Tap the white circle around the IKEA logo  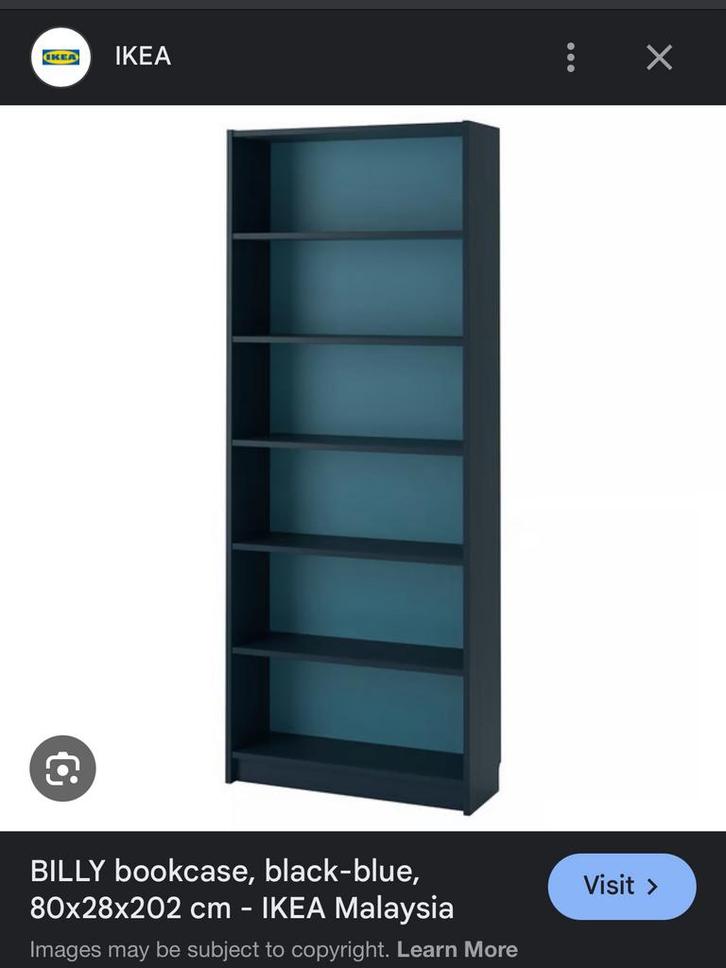click(x=60, y=57)
